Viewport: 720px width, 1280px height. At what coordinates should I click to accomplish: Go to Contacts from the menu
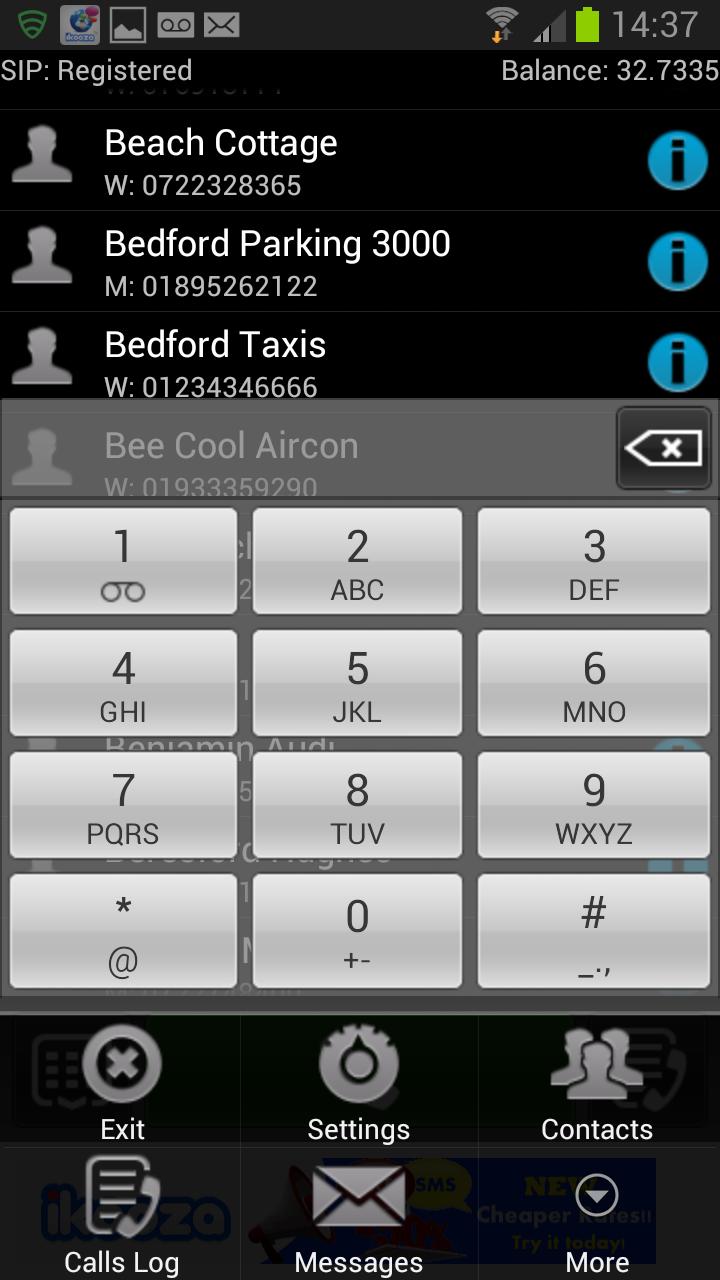pos(597,1082)
